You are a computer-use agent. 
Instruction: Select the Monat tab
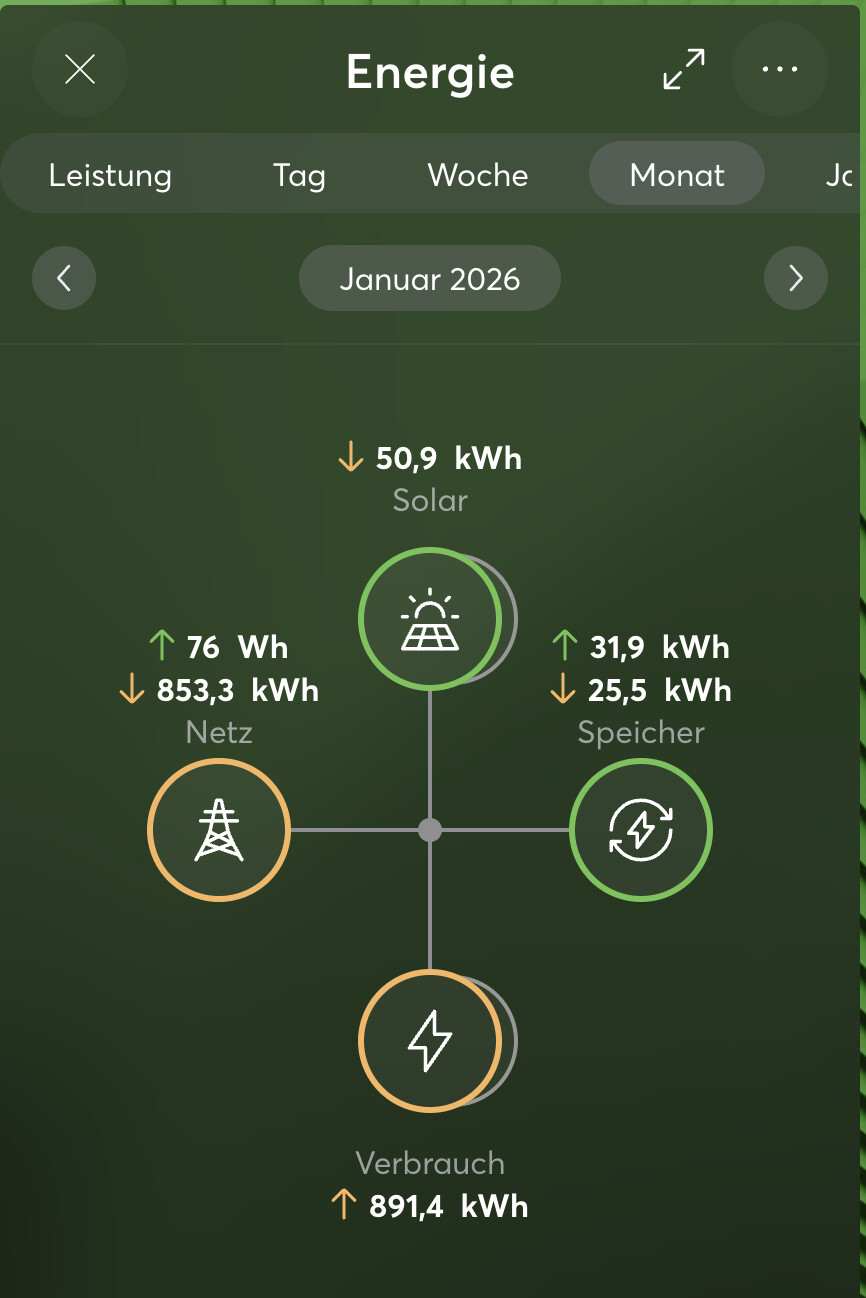[677, 175]
